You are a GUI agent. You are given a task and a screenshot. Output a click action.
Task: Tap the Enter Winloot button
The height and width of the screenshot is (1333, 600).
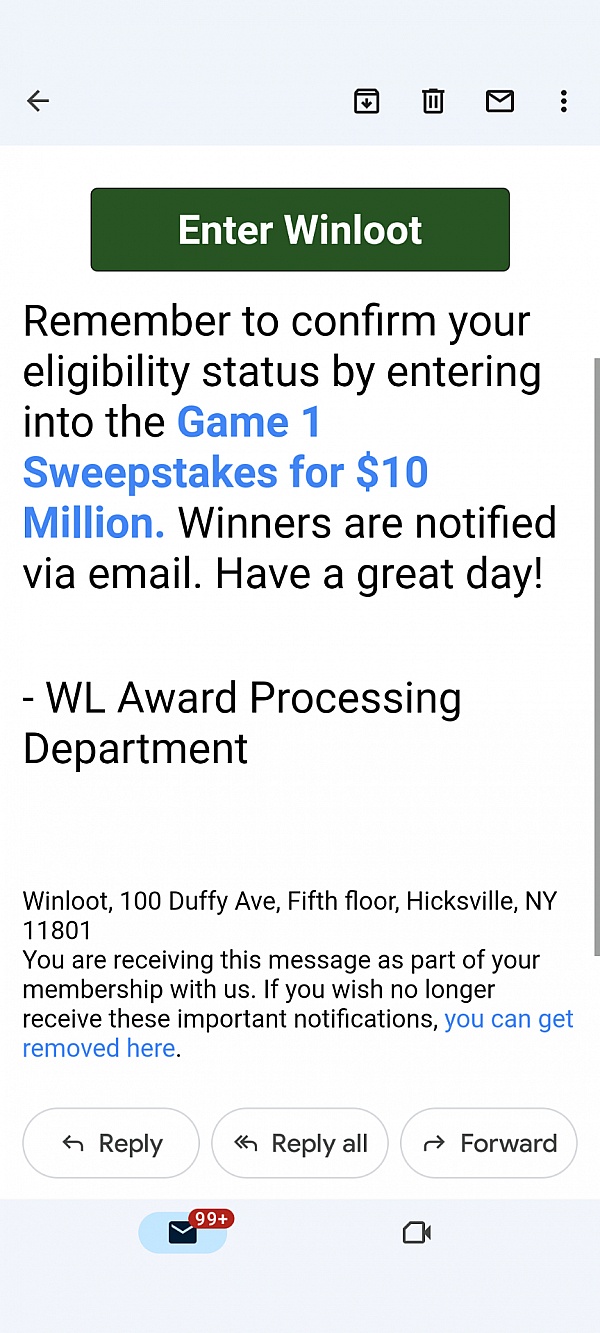click(300, 230)
